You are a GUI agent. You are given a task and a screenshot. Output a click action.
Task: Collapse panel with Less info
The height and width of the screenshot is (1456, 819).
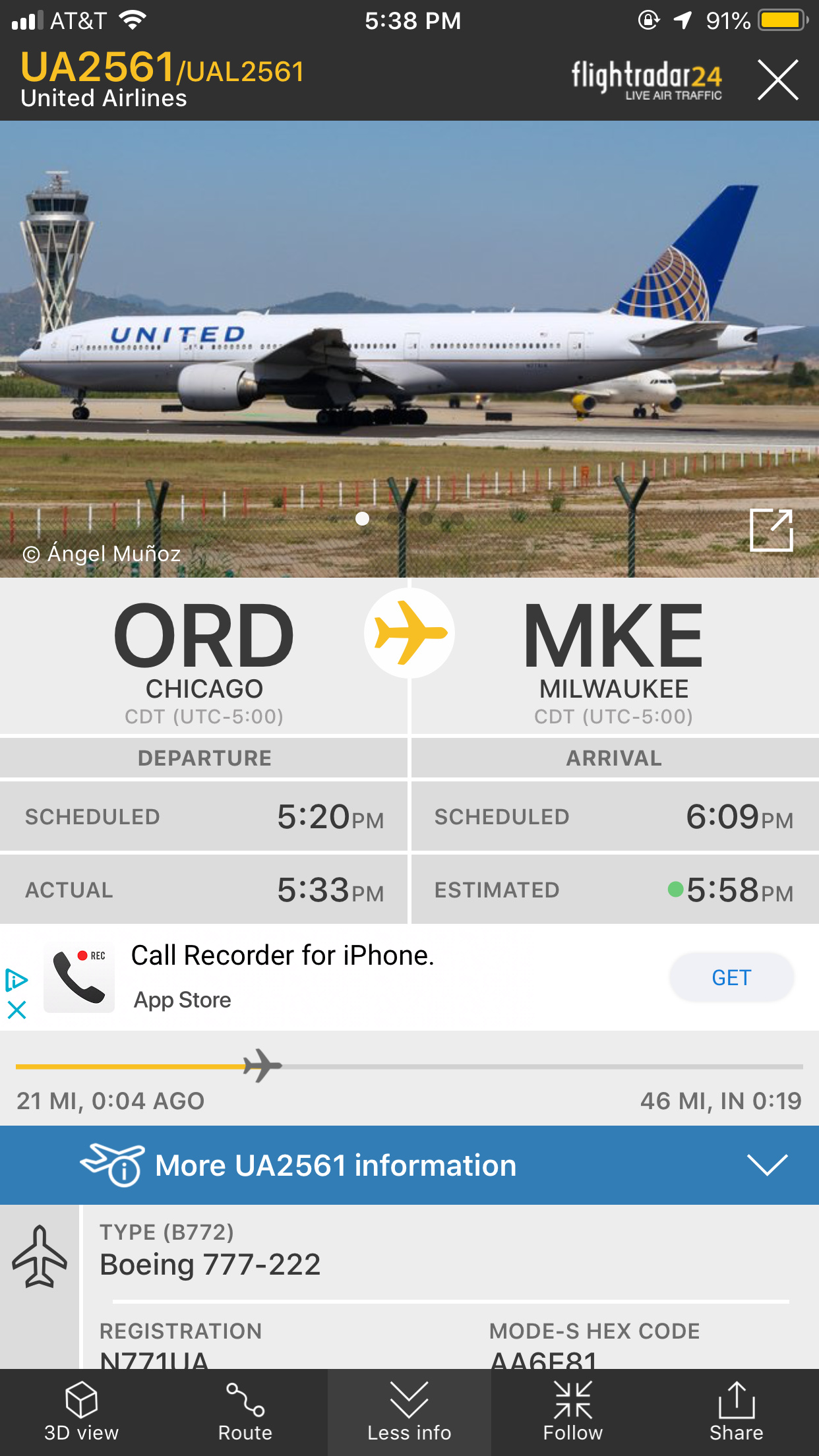tap(409, 1412)
